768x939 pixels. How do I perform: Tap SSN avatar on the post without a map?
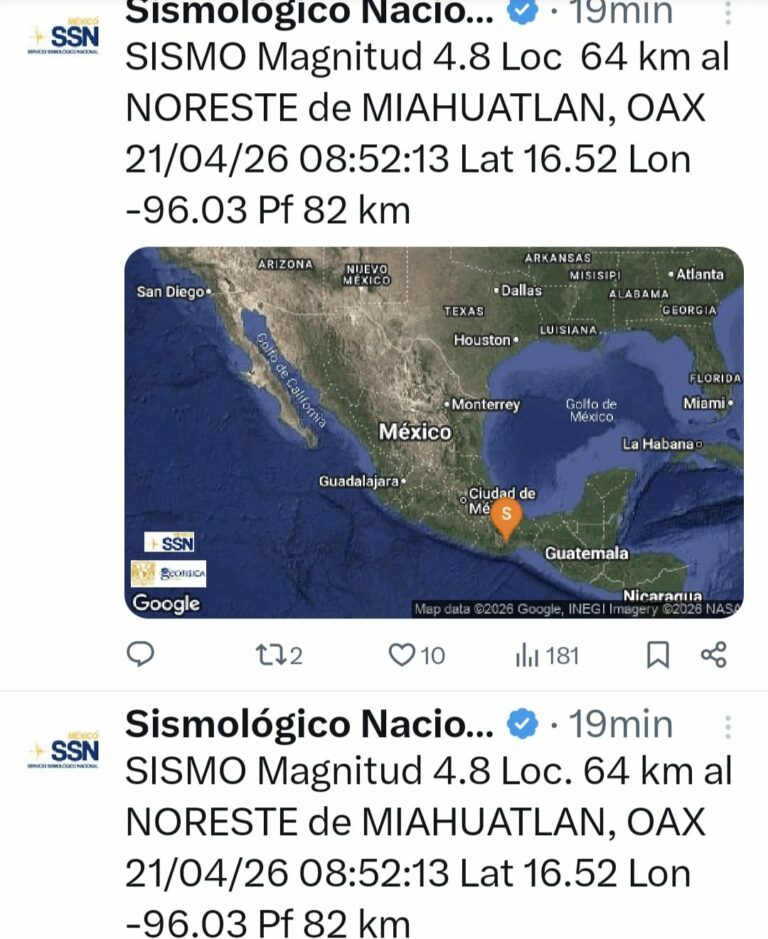pyautogui.click(x=62, y=750)
